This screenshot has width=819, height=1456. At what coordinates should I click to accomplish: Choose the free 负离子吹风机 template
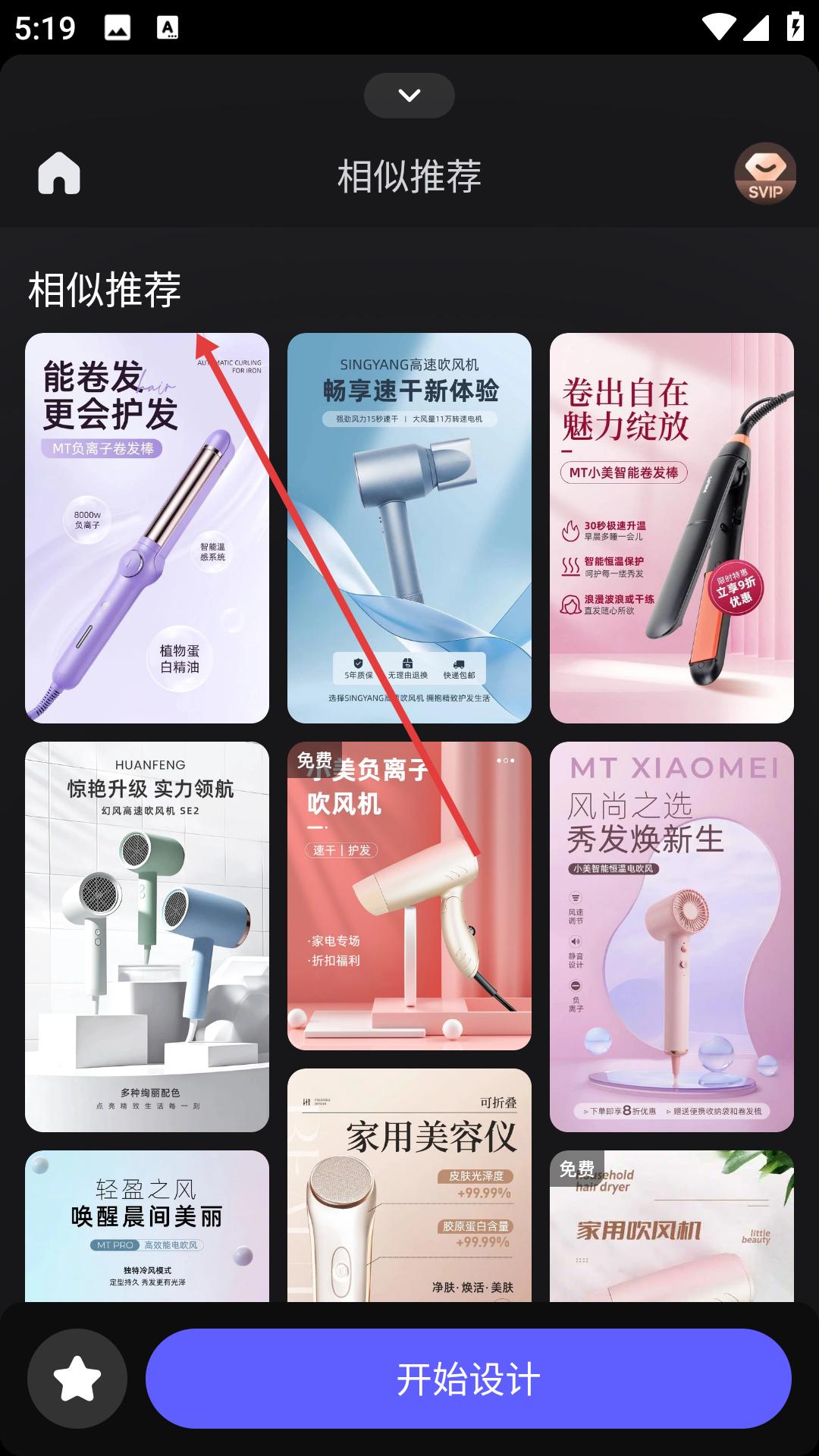click(409, 896)
